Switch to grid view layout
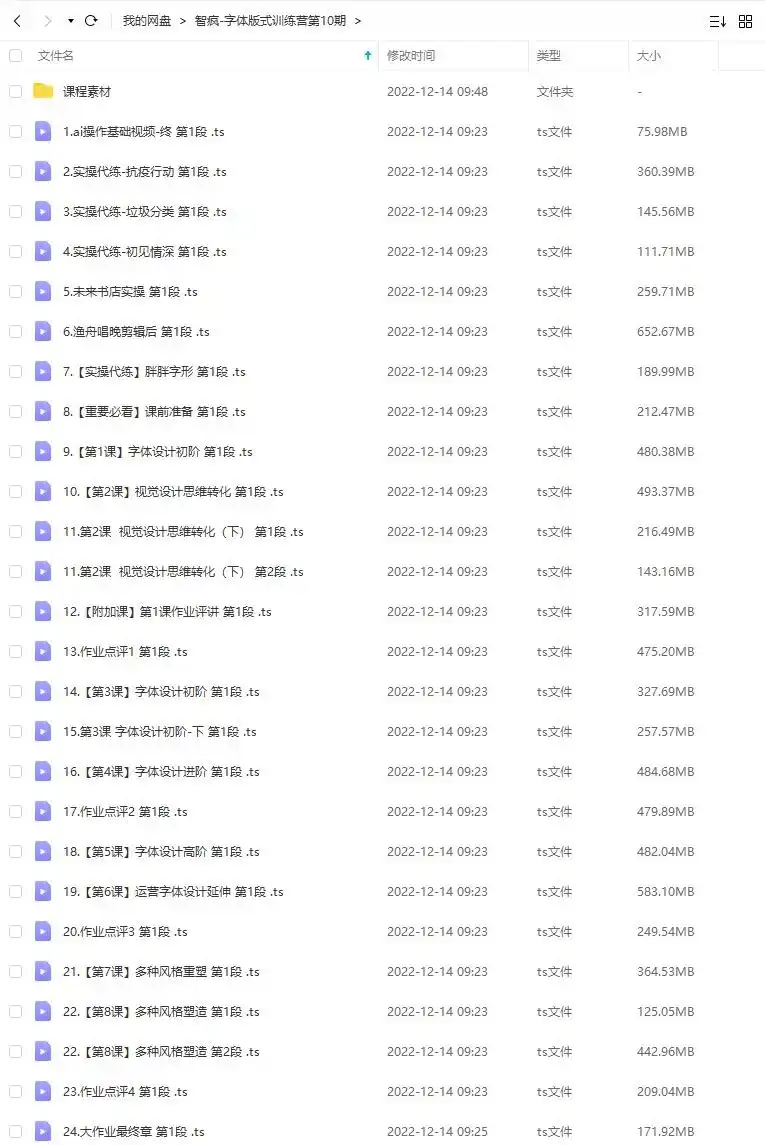765x1145 pixels. pos(745,20)
